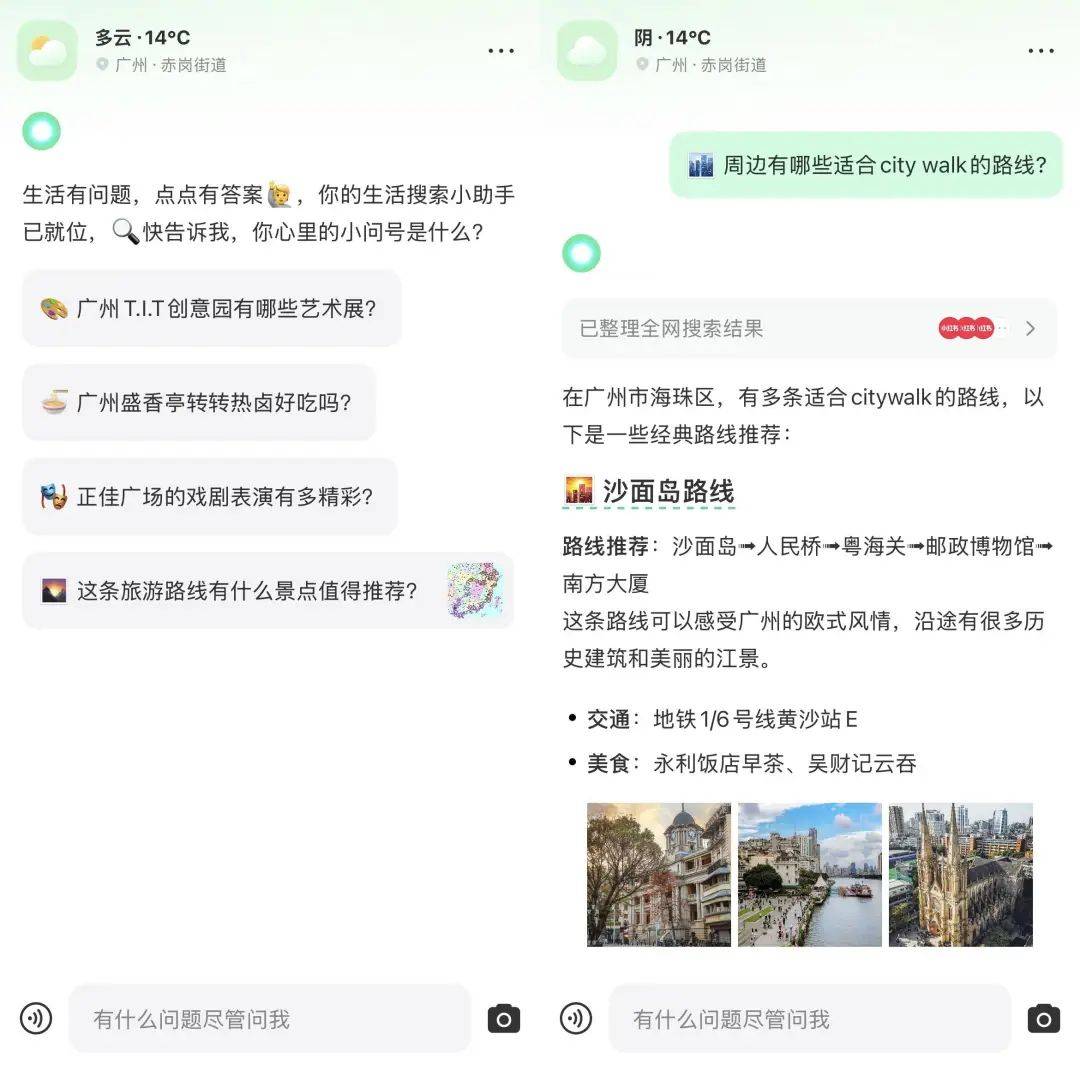1080x1076 pixels.
Task: Start voice input on the suggestions screen
Action: click(36, 1019)
